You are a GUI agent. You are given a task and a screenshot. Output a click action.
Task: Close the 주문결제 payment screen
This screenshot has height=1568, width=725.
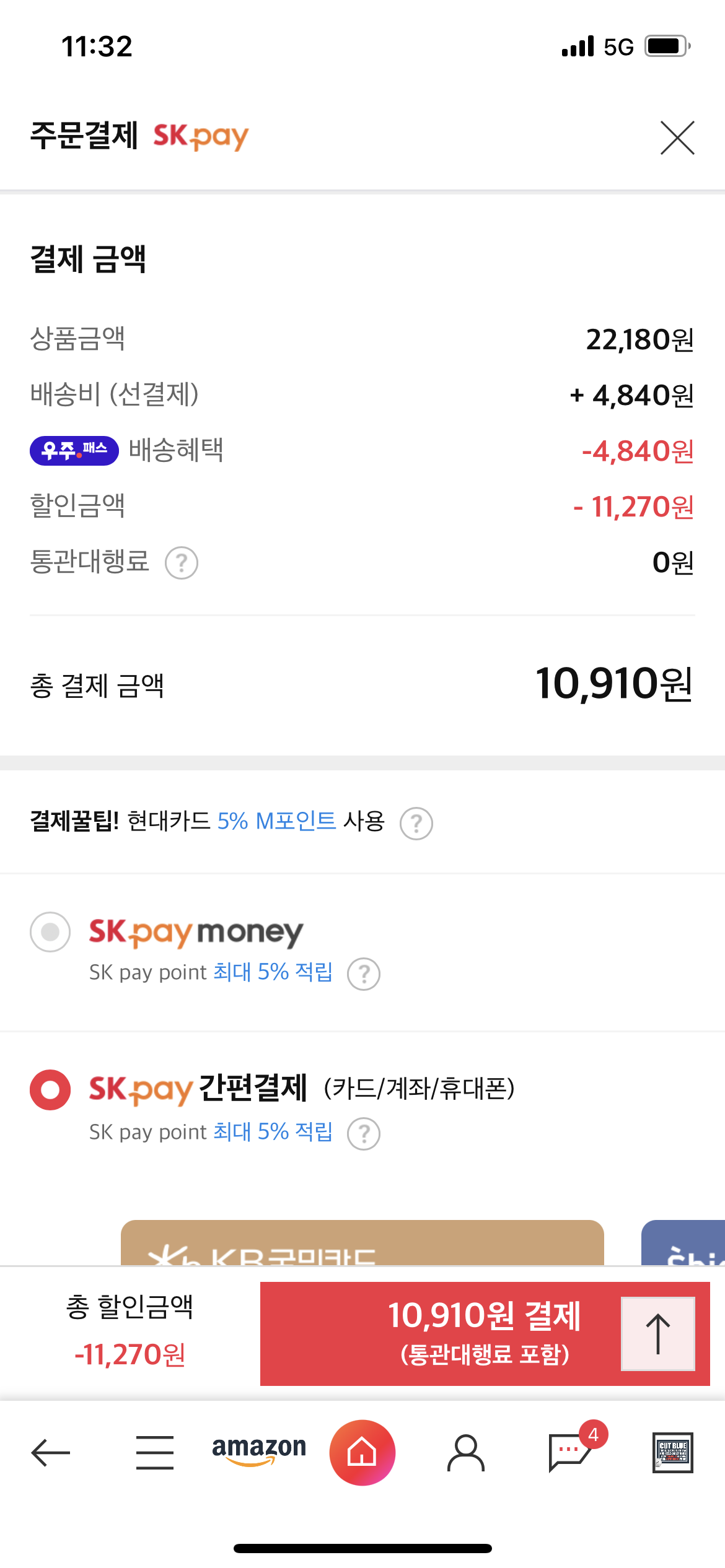point(677,137)
